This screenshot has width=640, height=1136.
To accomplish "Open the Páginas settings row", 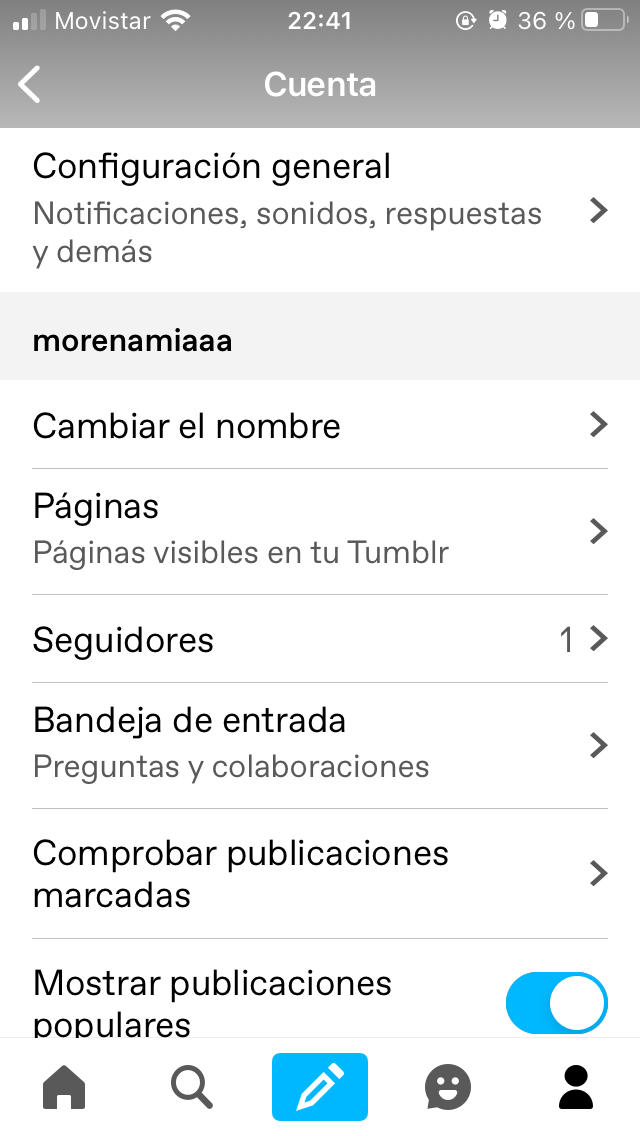I will pos(320,530).
